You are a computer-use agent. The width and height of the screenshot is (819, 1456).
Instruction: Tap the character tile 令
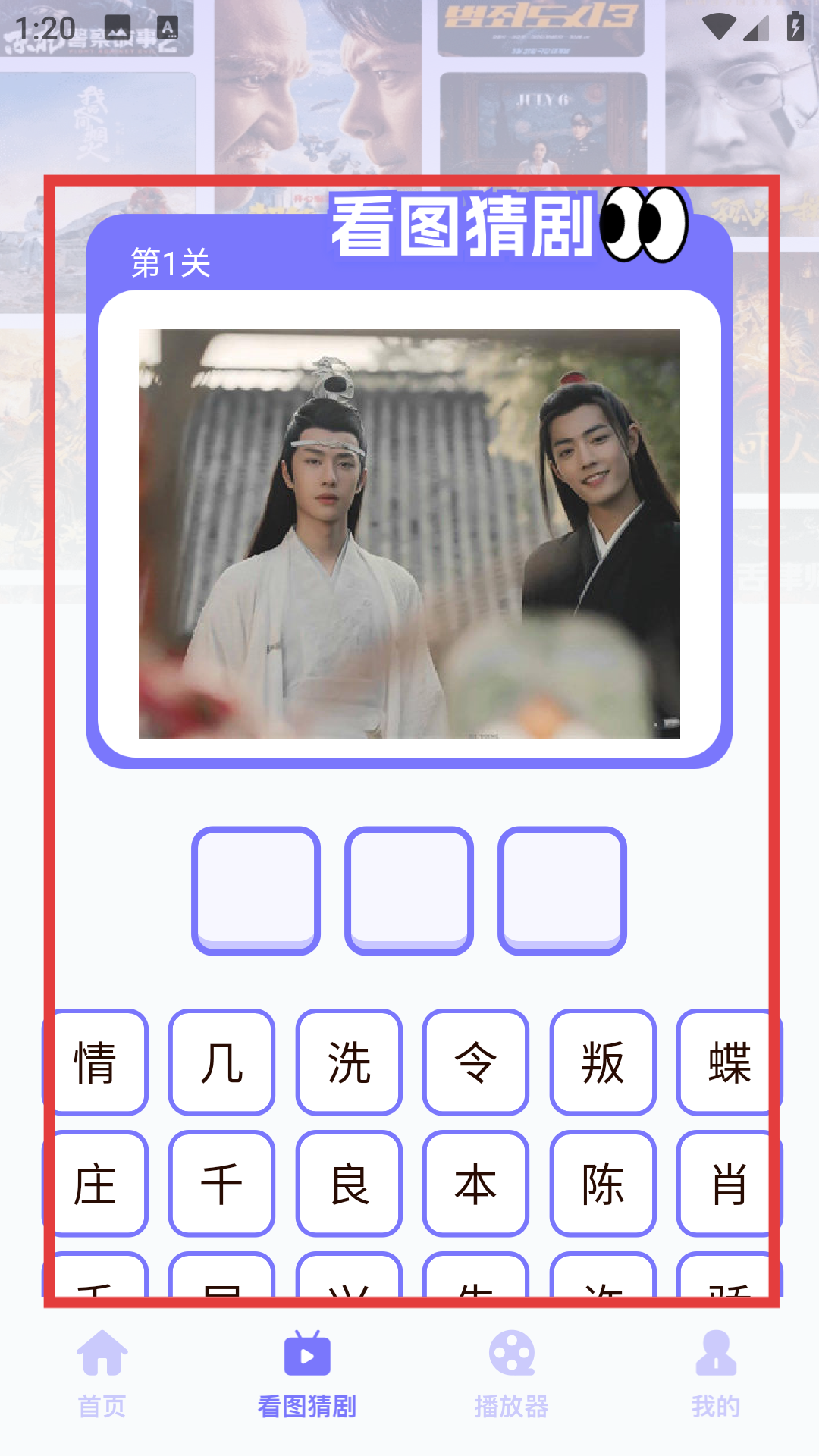475,1062
